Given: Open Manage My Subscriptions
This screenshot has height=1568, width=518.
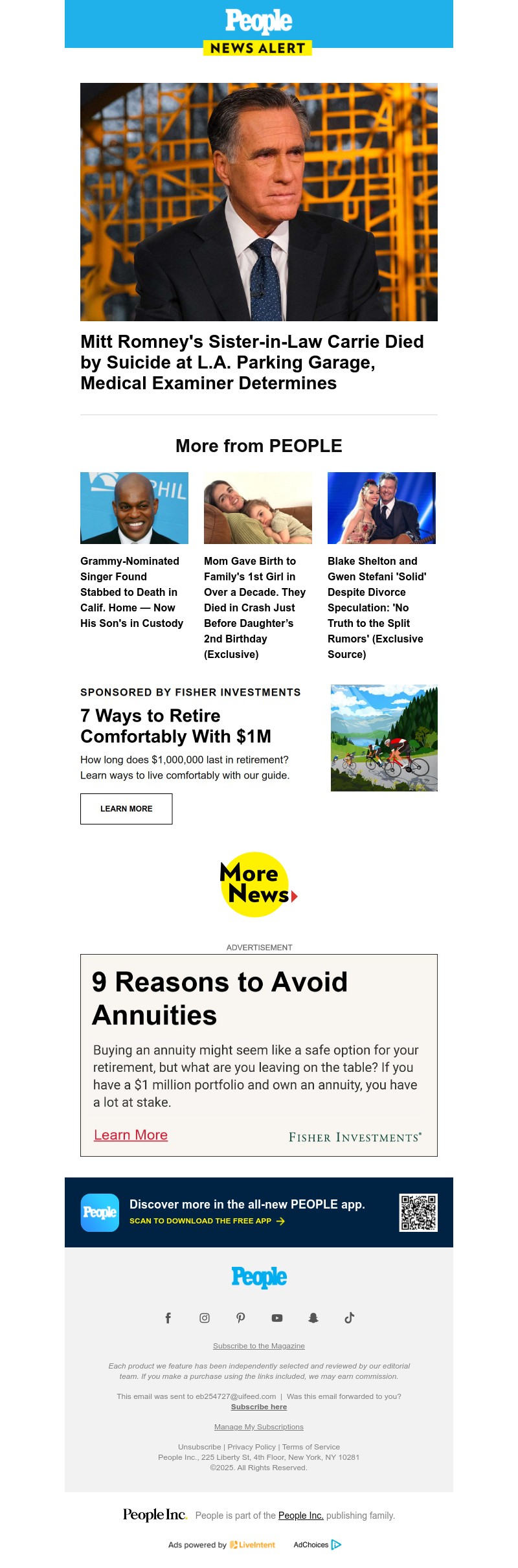Looking at the screenshot, I should 258,1427.
